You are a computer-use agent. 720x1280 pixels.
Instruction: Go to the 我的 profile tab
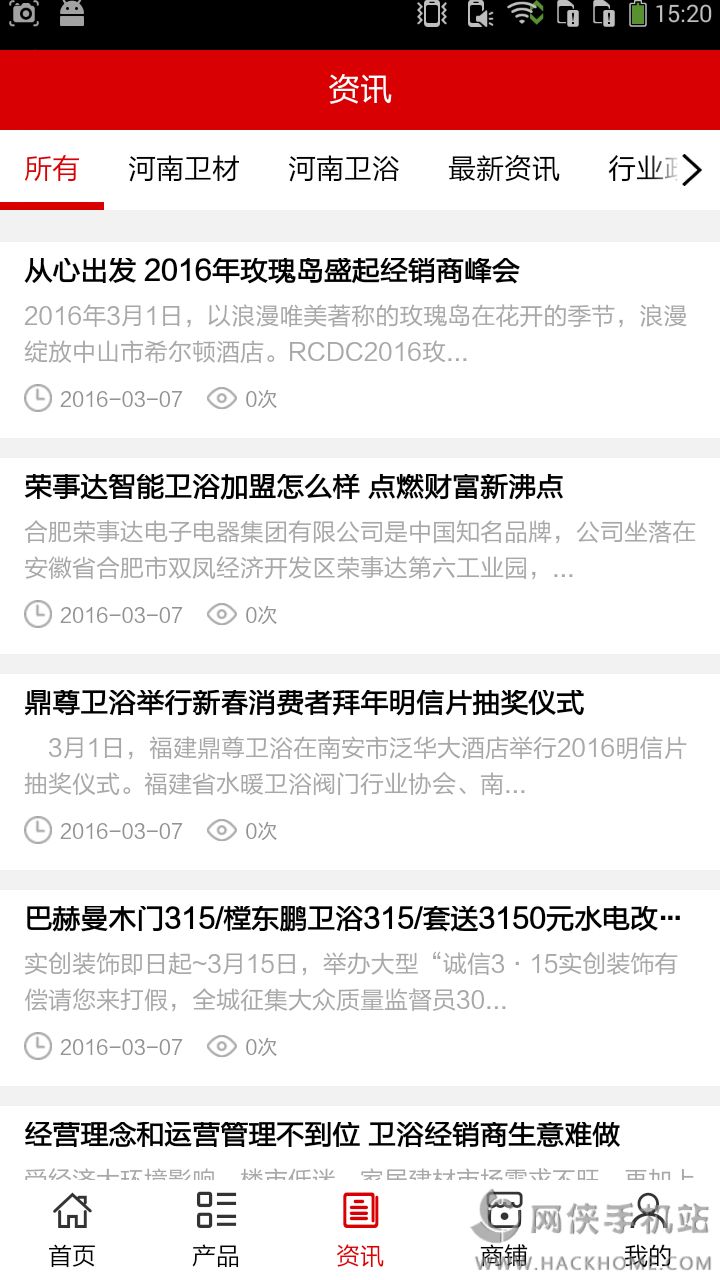point(648,1228)
